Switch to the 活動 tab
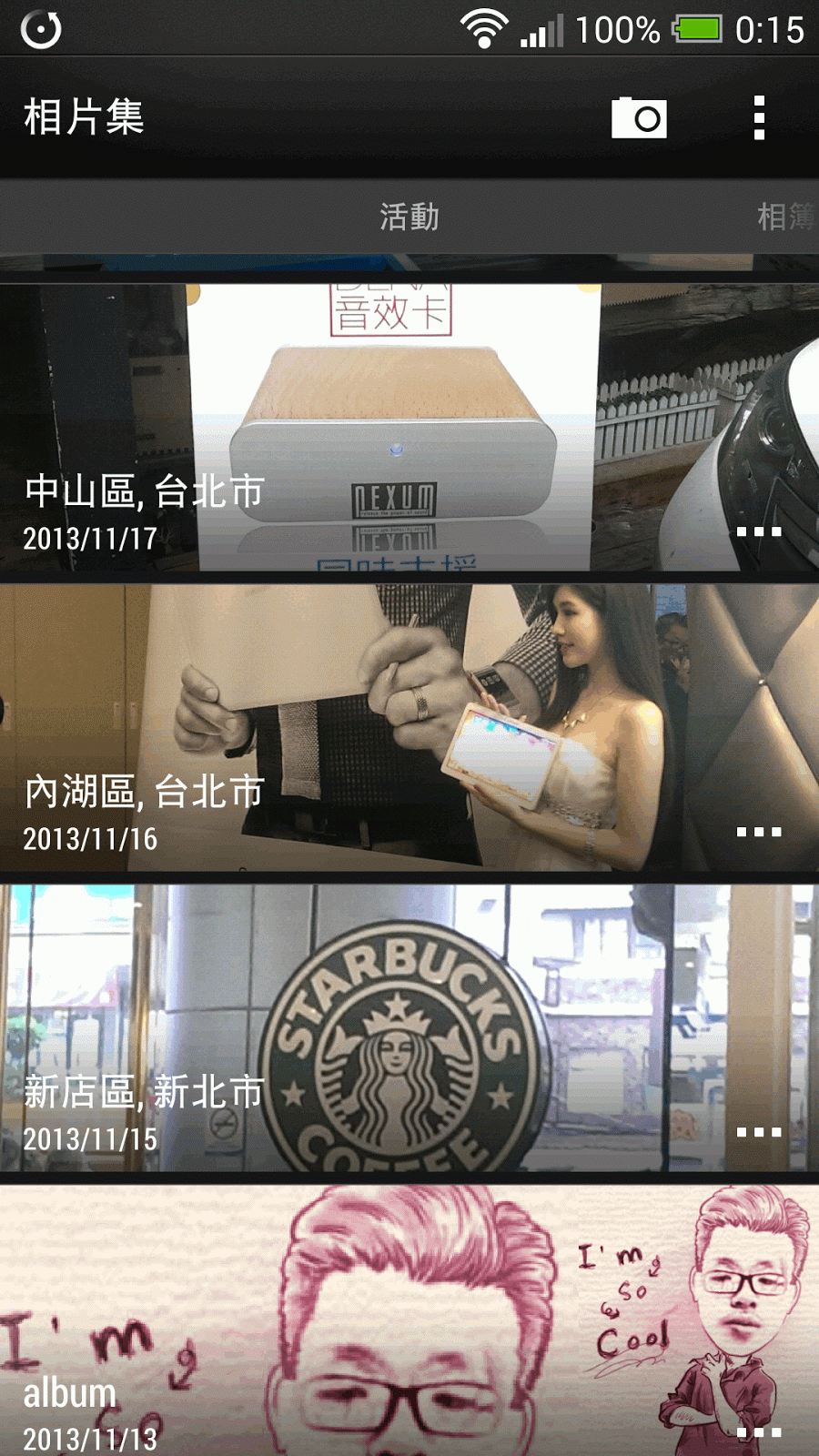This screenshot has height=1456, width=819. tap(409, 217)
